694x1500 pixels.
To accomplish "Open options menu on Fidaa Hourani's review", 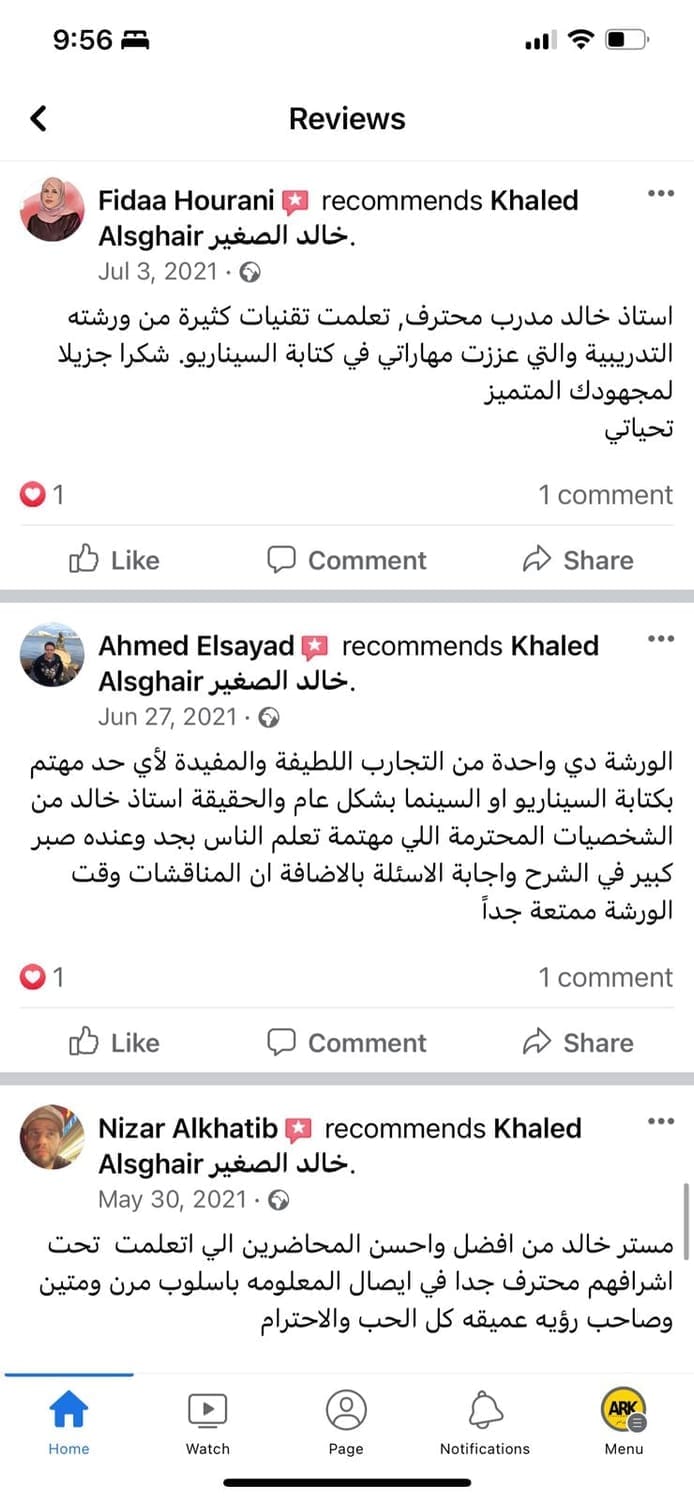I will [661, 193].
